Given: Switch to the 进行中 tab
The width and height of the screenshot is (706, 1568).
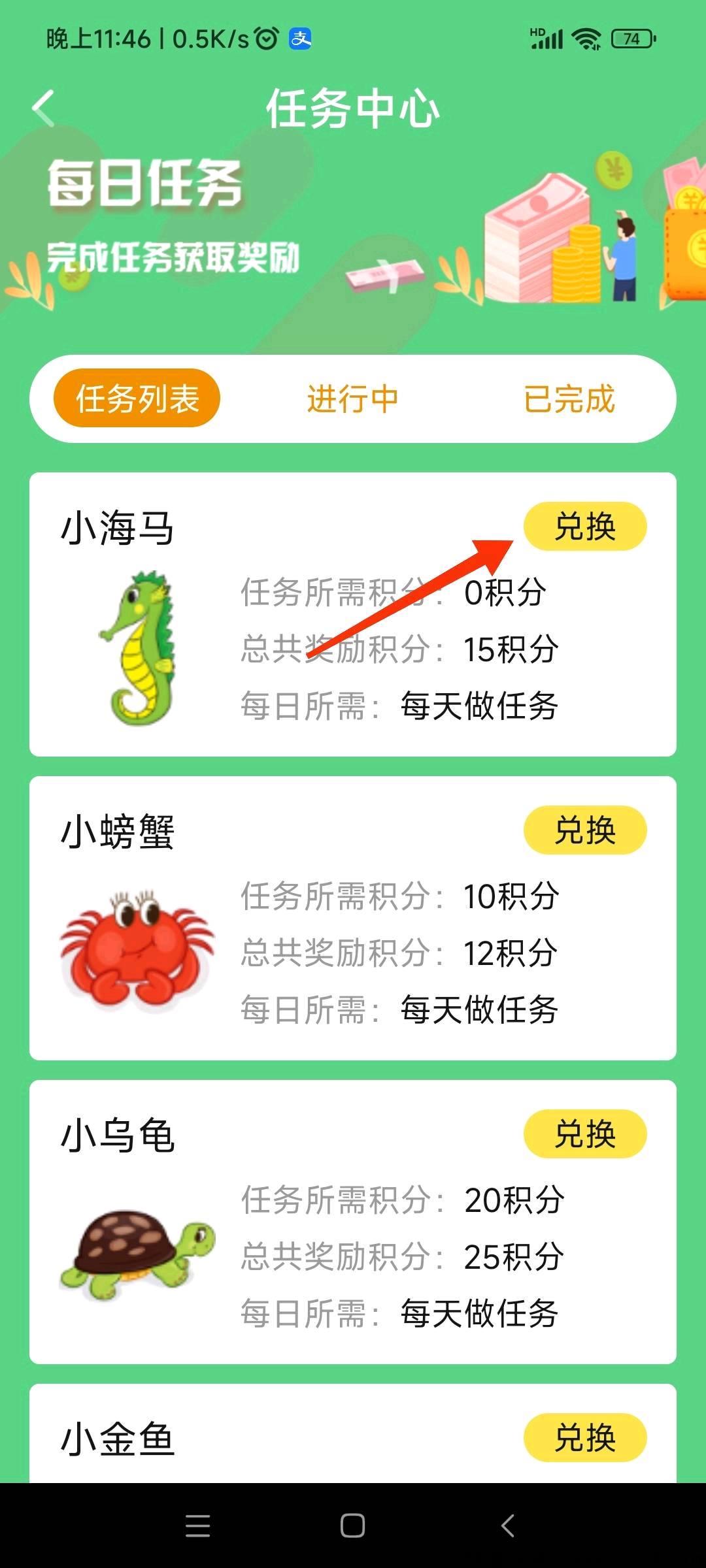Looking at the screenshot, I should 352,399.
